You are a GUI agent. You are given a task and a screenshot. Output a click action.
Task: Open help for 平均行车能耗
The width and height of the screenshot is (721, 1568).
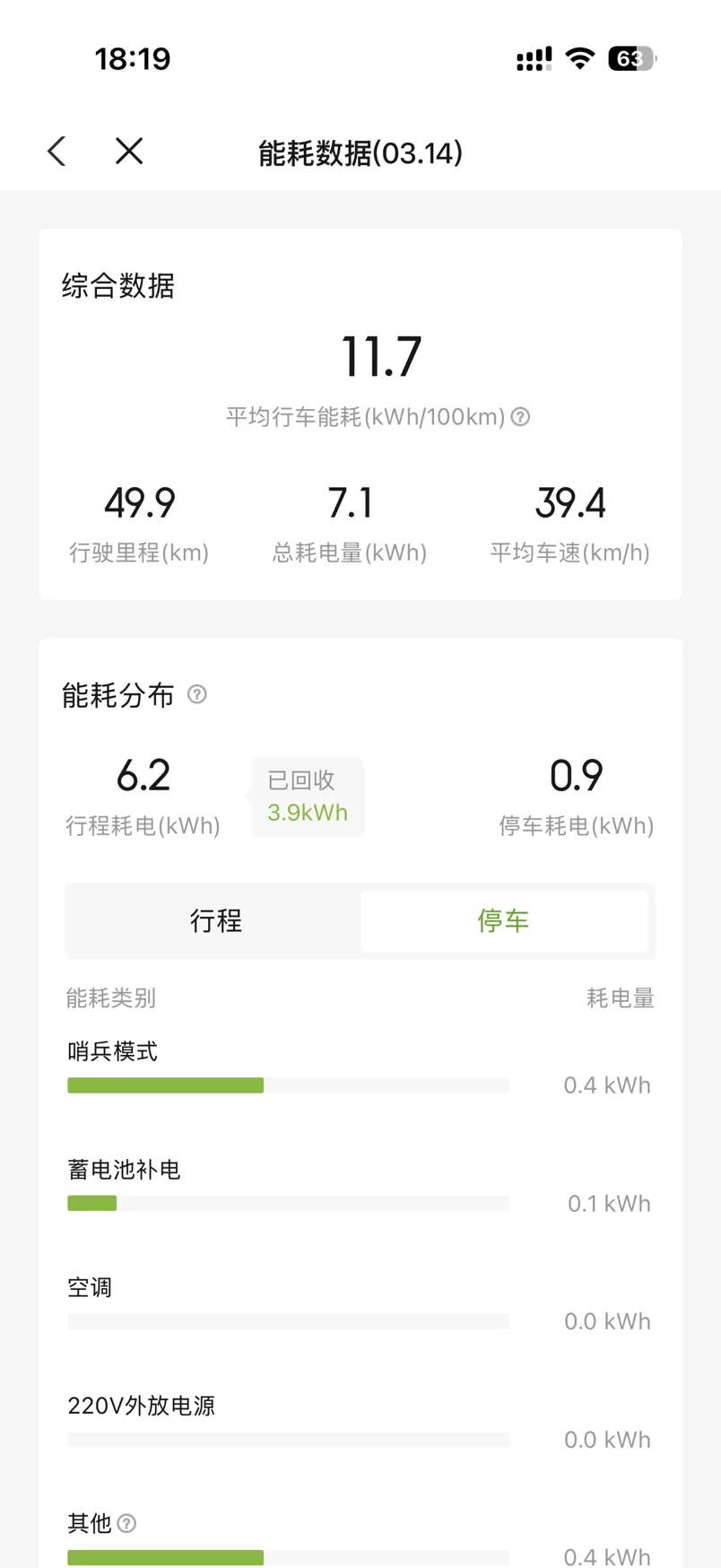520,417
